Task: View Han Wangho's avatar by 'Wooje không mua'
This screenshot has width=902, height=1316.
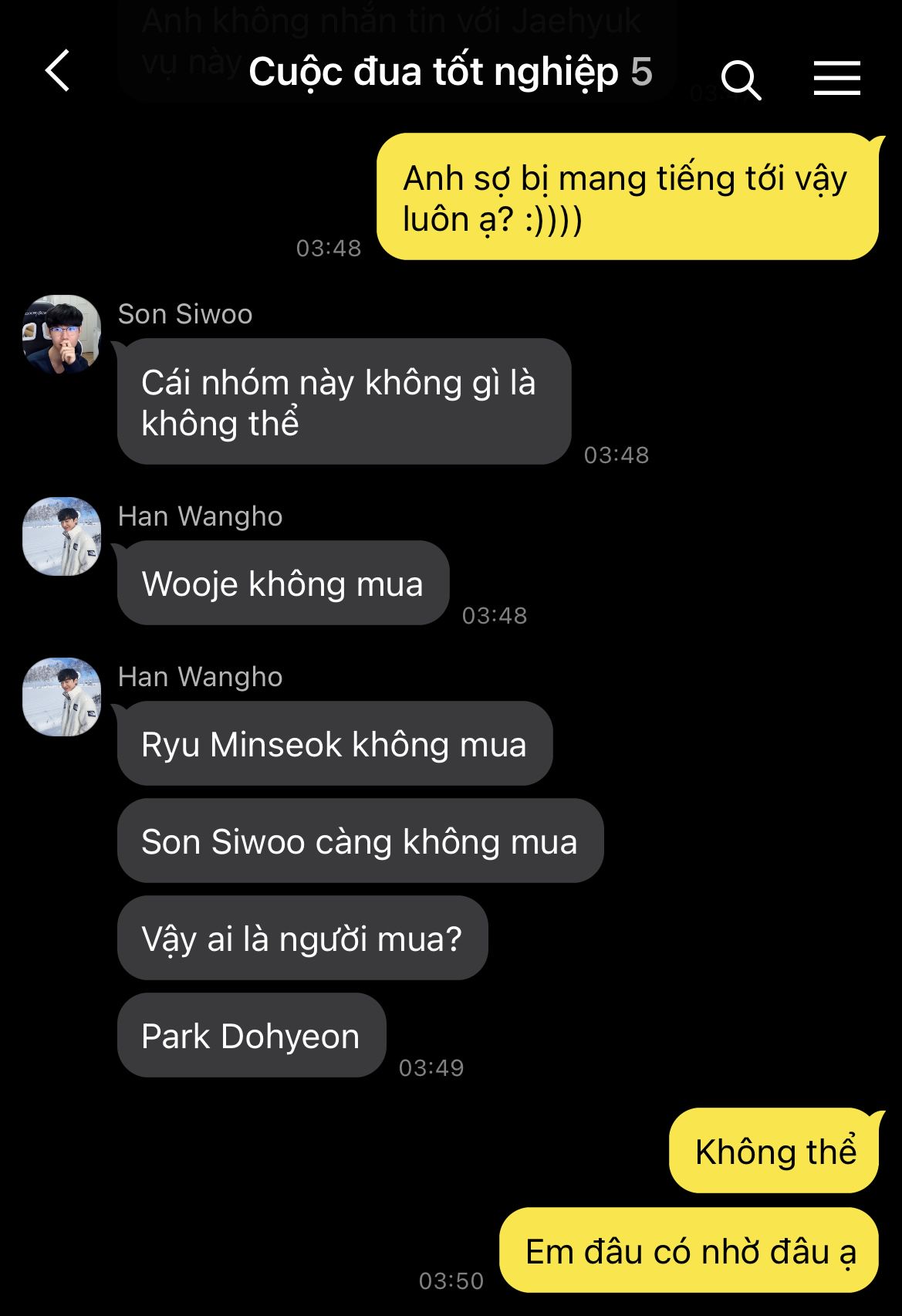Action: [62, 536]
